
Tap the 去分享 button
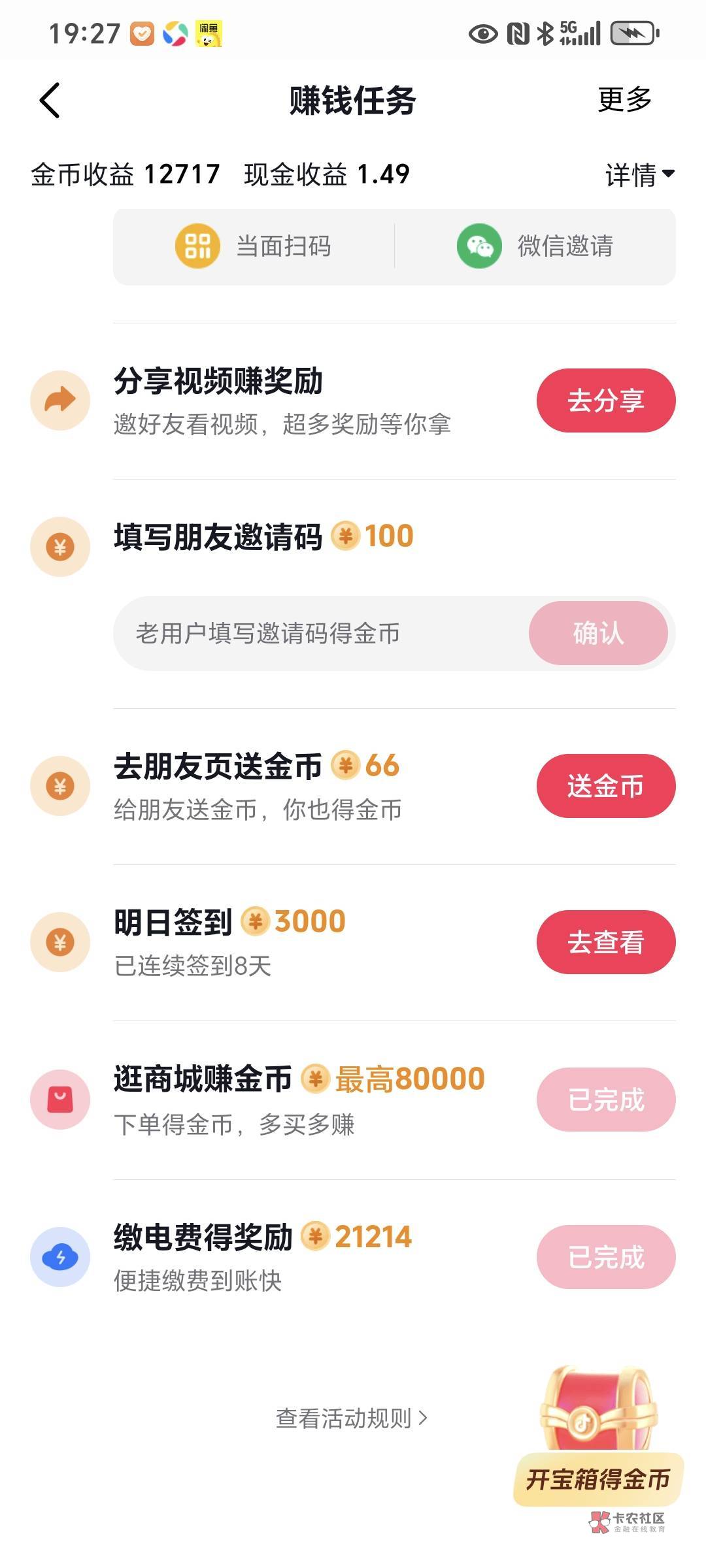[605, 400]
